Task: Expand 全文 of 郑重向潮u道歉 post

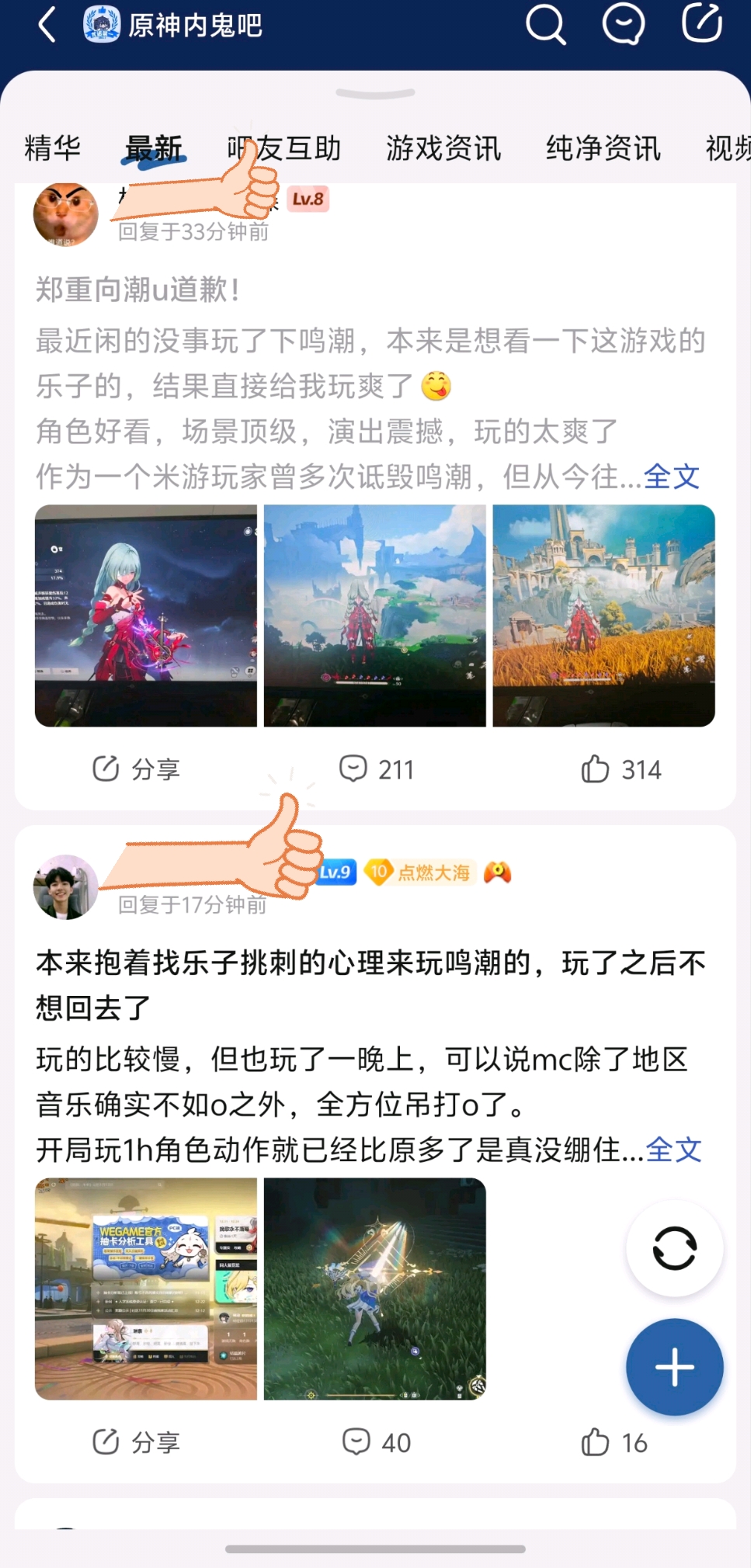Action: click(672, 477)
